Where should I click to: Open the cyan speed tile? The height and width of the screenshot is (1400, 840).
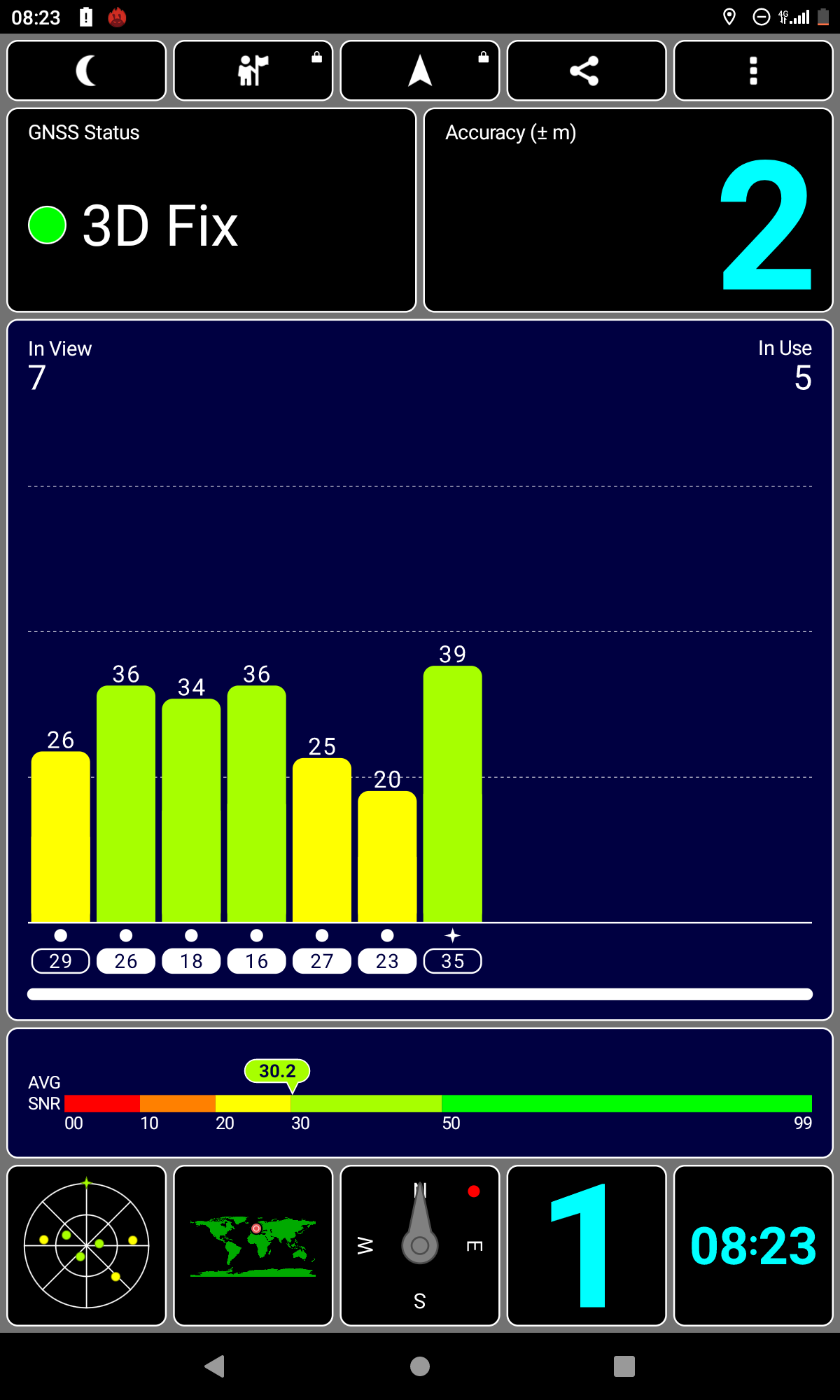[x=586, y=1245]
